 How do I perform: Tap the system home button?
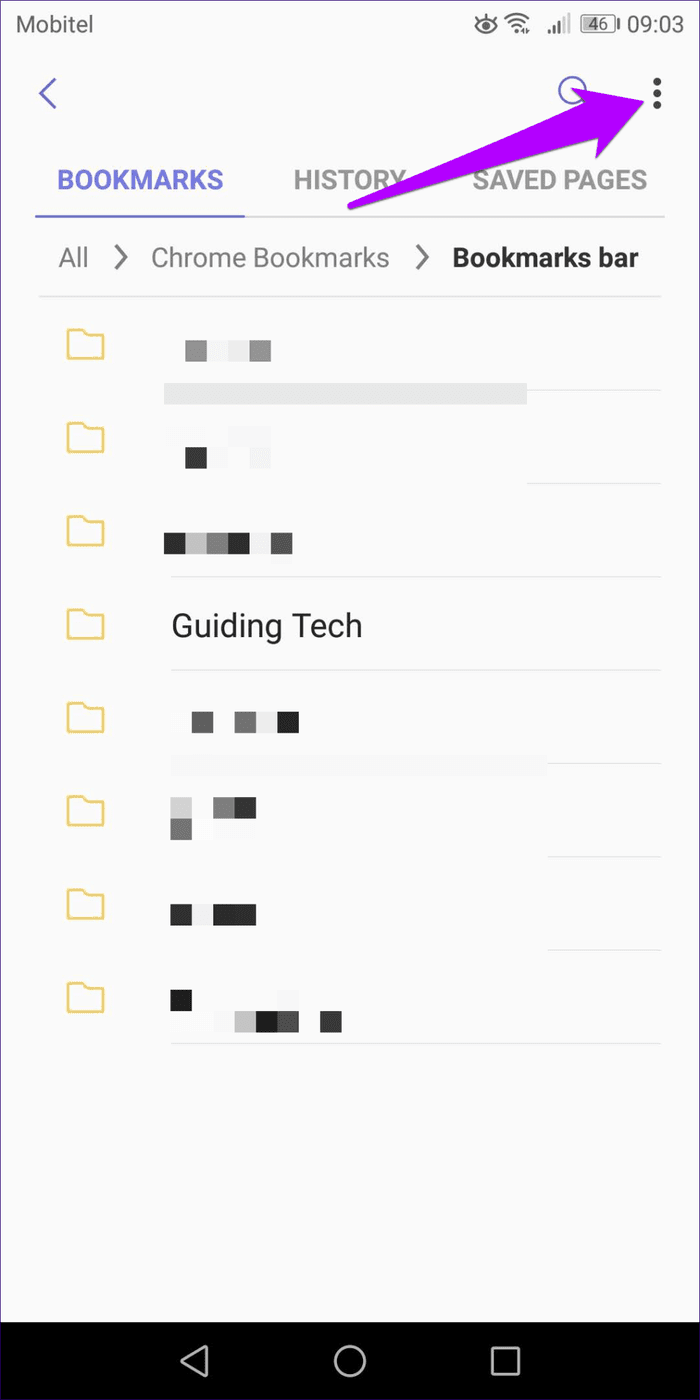(350, 1360)
